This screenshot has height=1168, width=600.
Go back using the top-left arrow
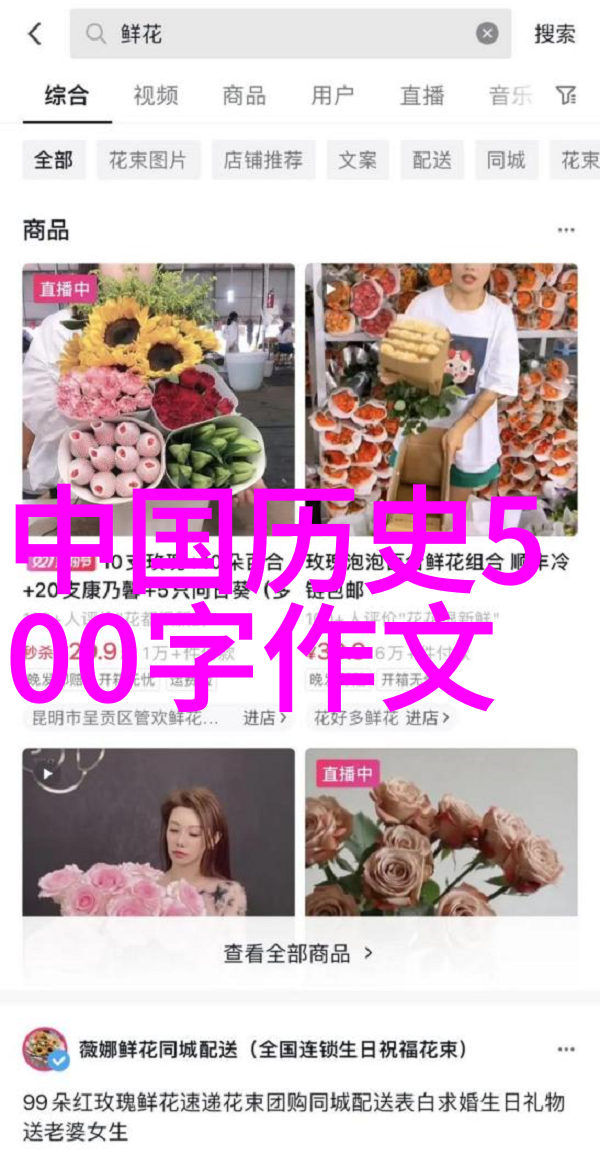tap(35, 34)
